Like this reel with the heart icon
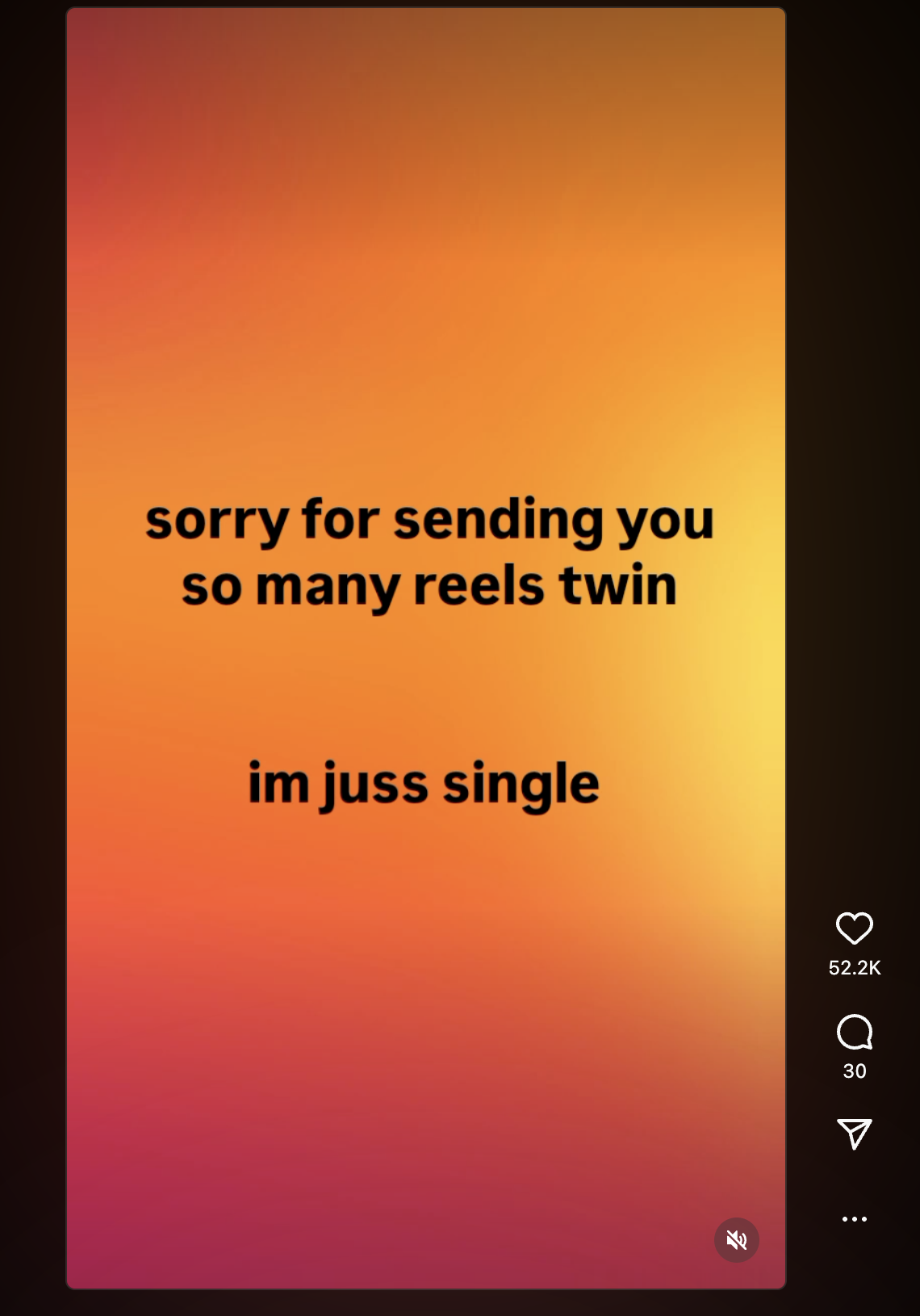Image resolution: width=920 pixels, height=1316 pixels. (x=854, y=928)
